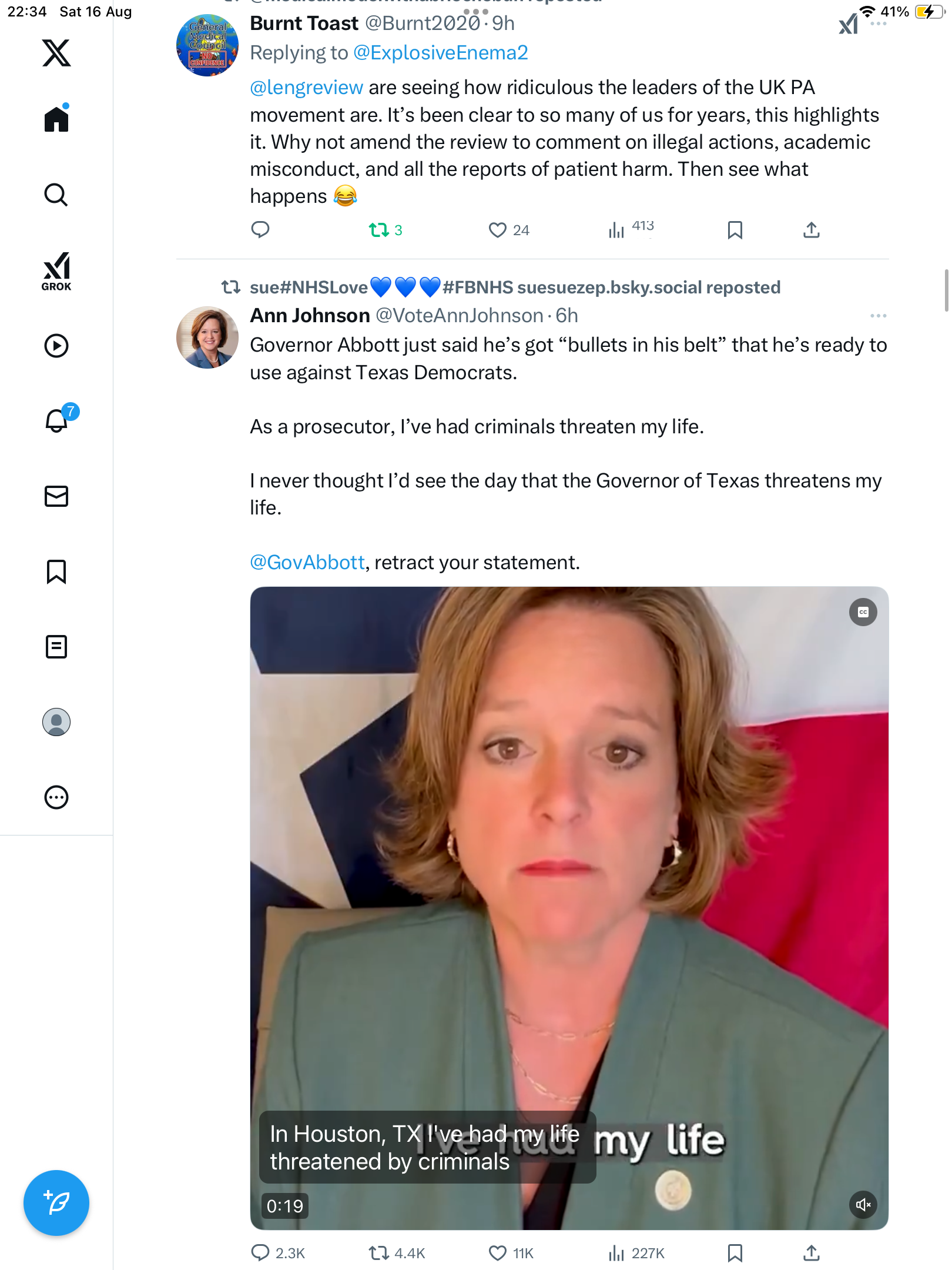The width and height of the screenshot is (952, 1270).
Task: Open the notifications bell
Action: (56, 420)
